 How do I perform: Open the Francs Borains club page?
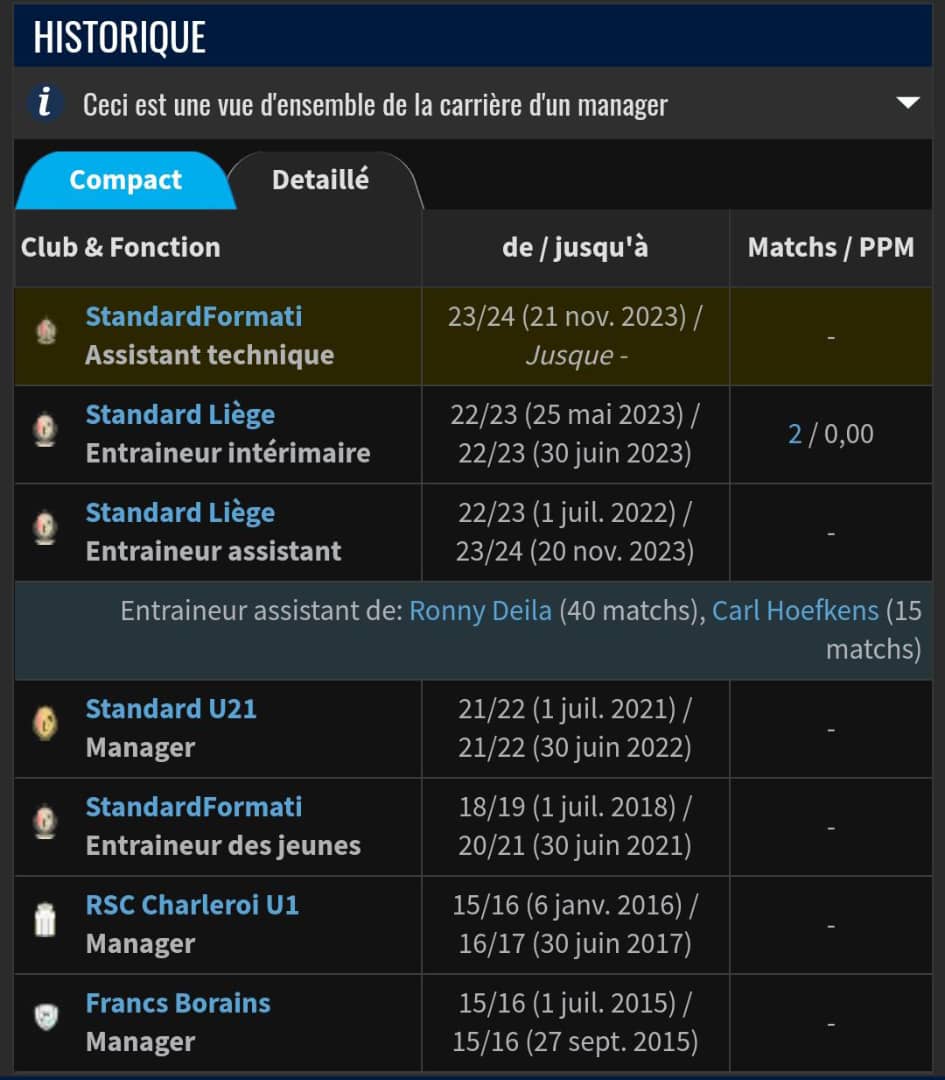pyautogui.click(x=178, y=1003)
